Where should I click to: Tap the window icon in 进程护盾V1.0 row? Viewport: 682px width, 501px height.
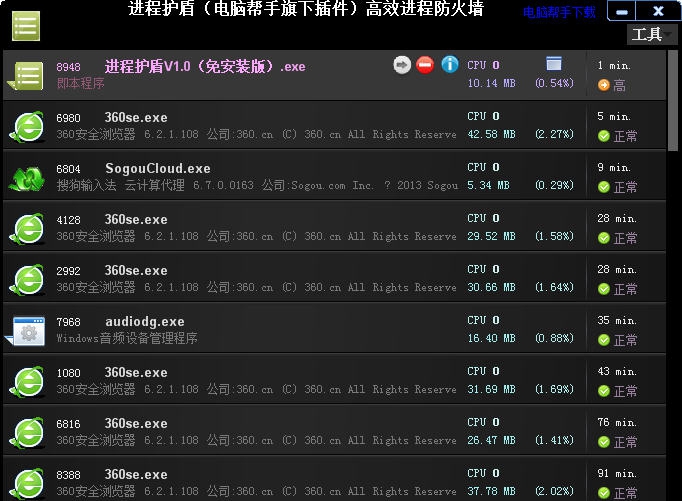click(x=554, y=64)
